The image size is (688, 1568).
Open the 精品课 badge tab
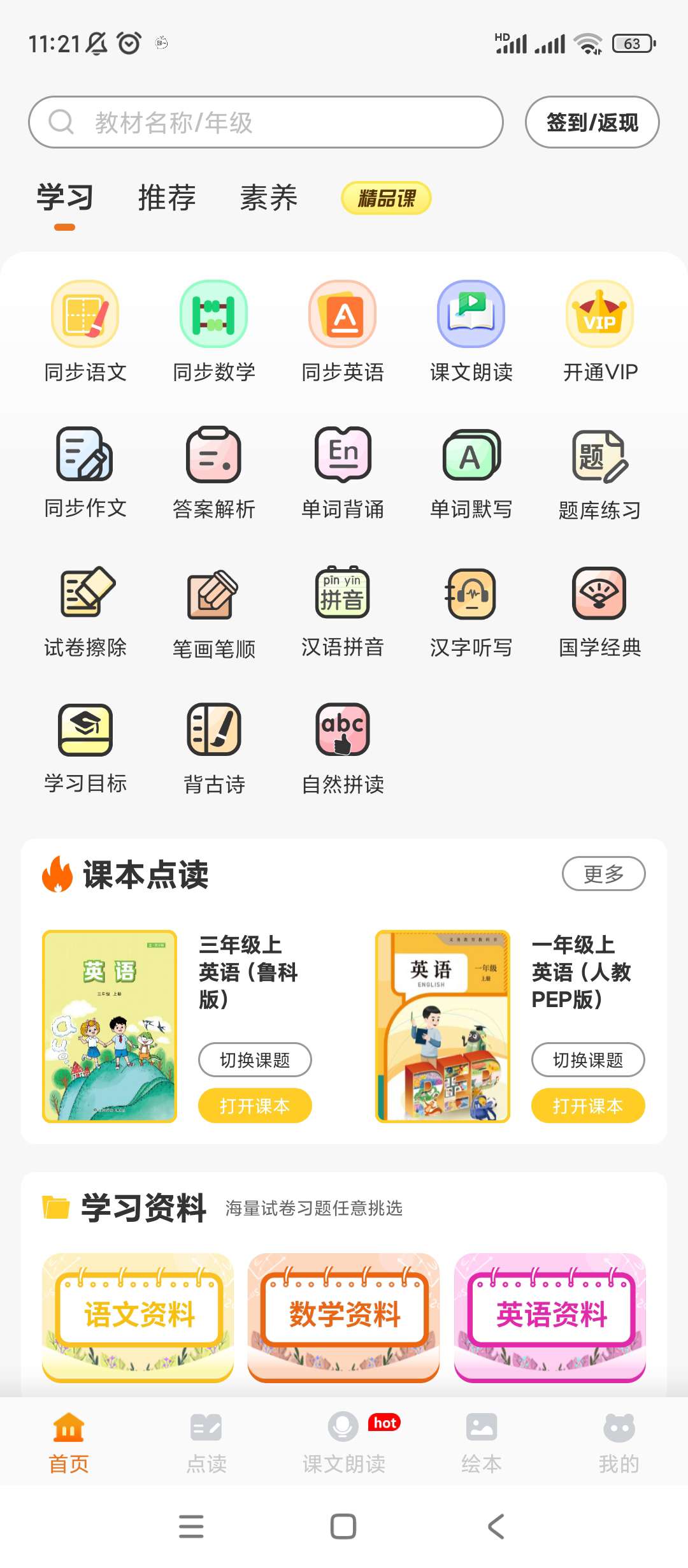tap(386, 198)
